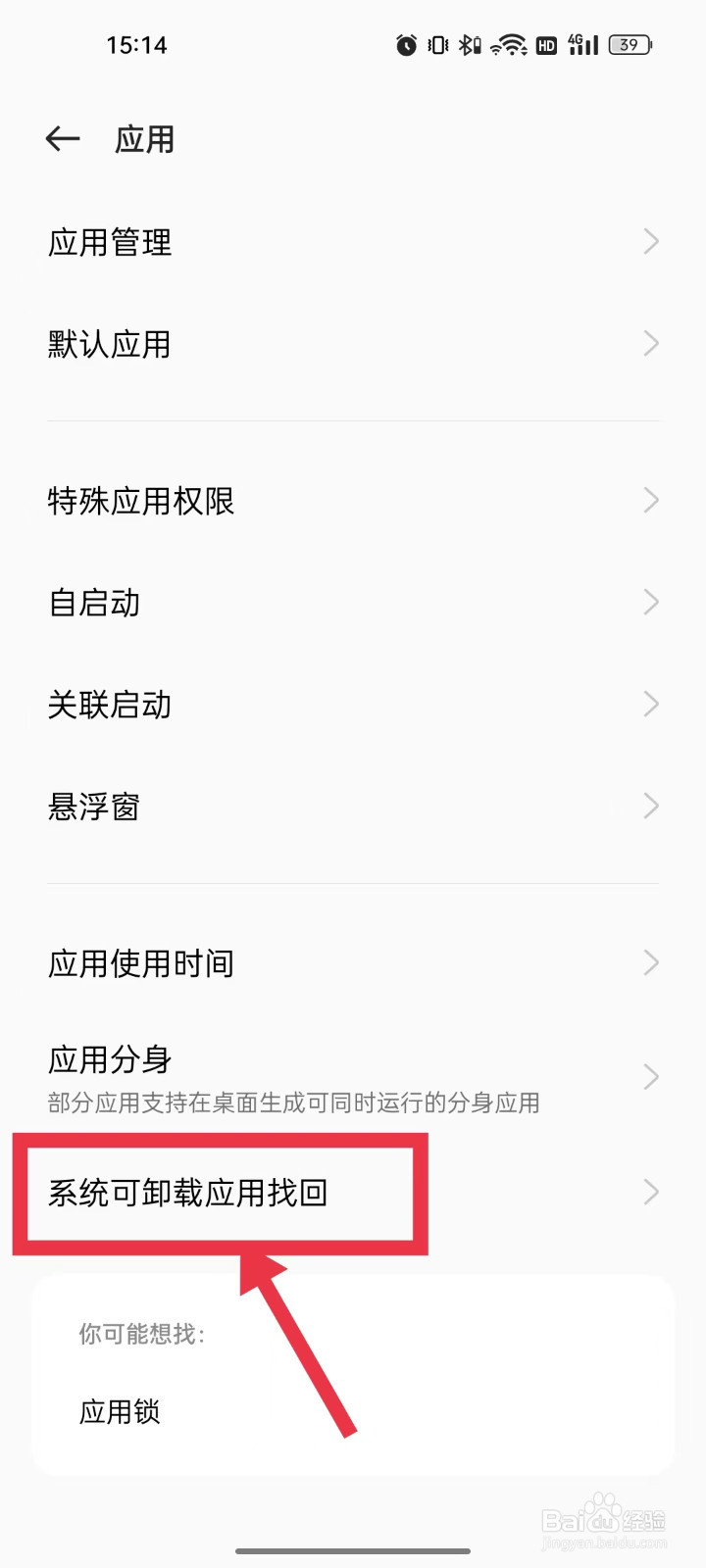
Task: Select the 应用锁 suggestion
Action: [x=118, y=1411]
